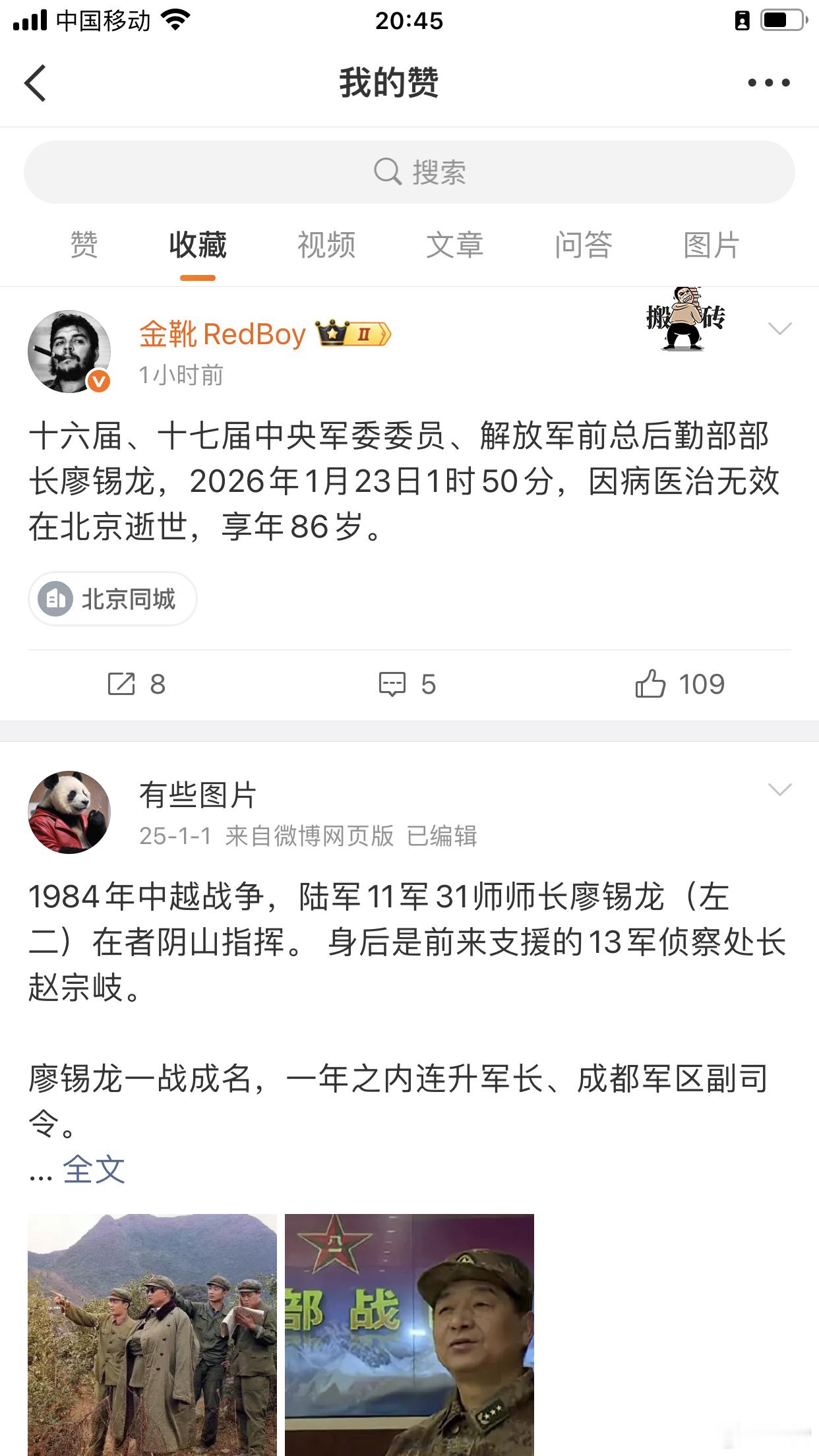This screenshot has height=1456, width=819.
Task: Select the 图片 tab
Action: coord(710,245)
